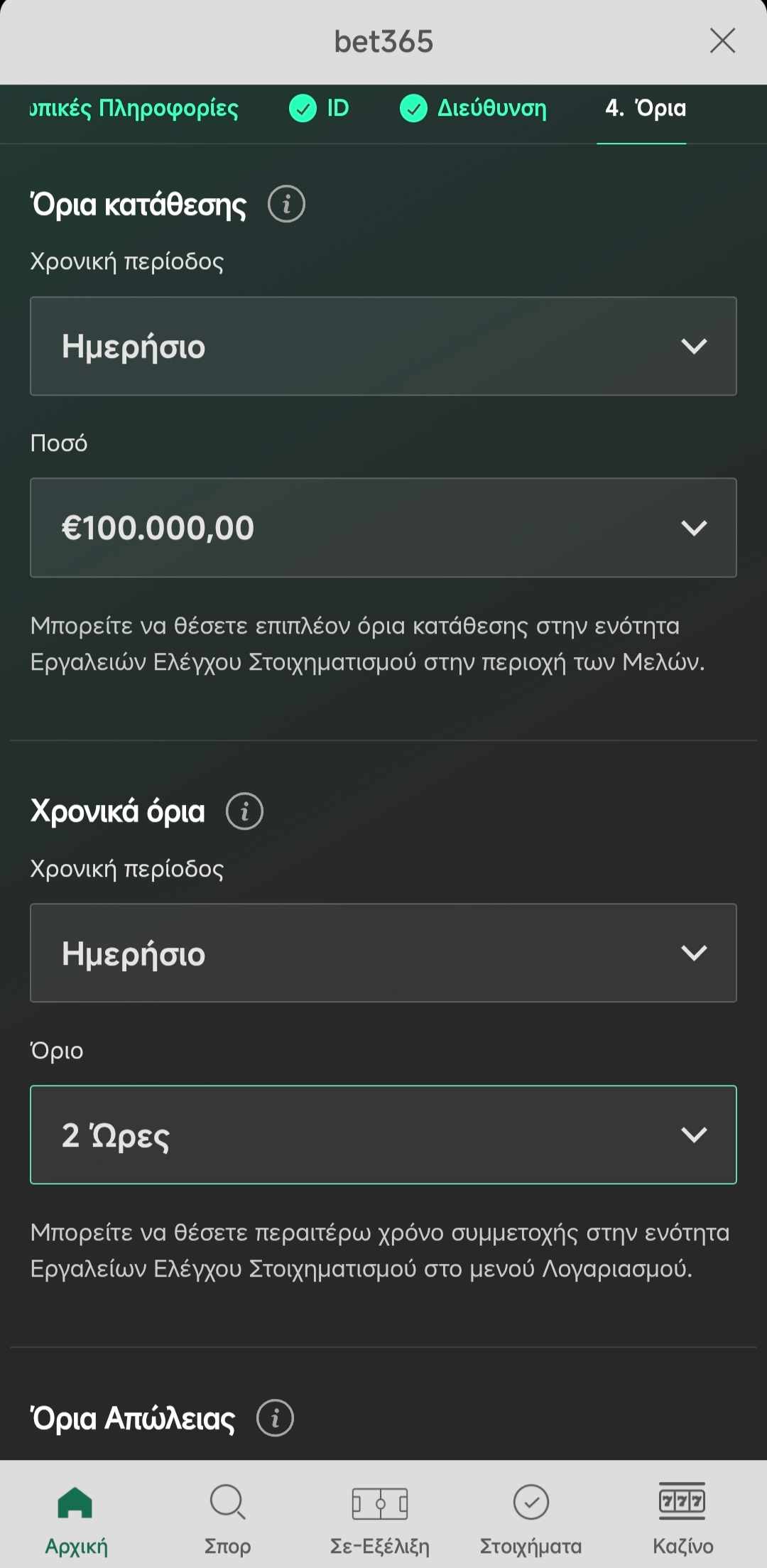The image size is (767, 1568).
Task: Expand the Χρονικά όρια period dropdown
Action: pyautogui.click(x=383, y=953)
